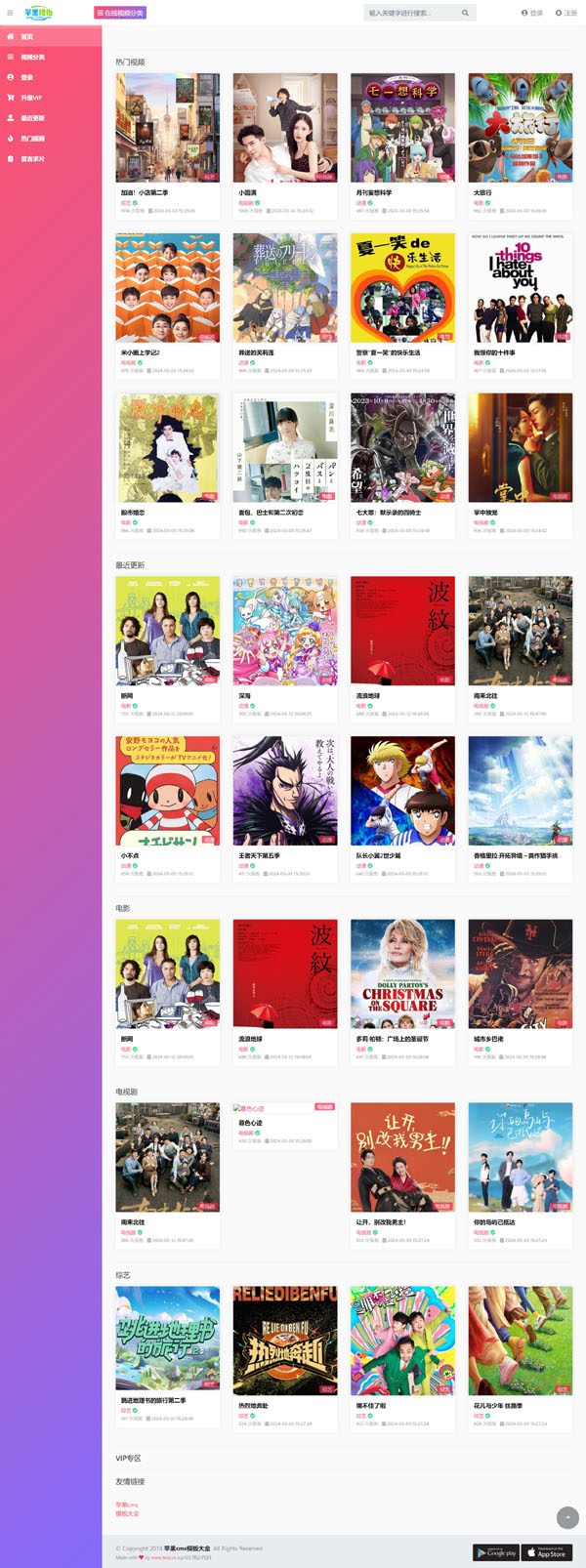Screen dimensions: 586x1568
Task: Open 视频分类 in the sidebar
Action: [x=32, y=57]
